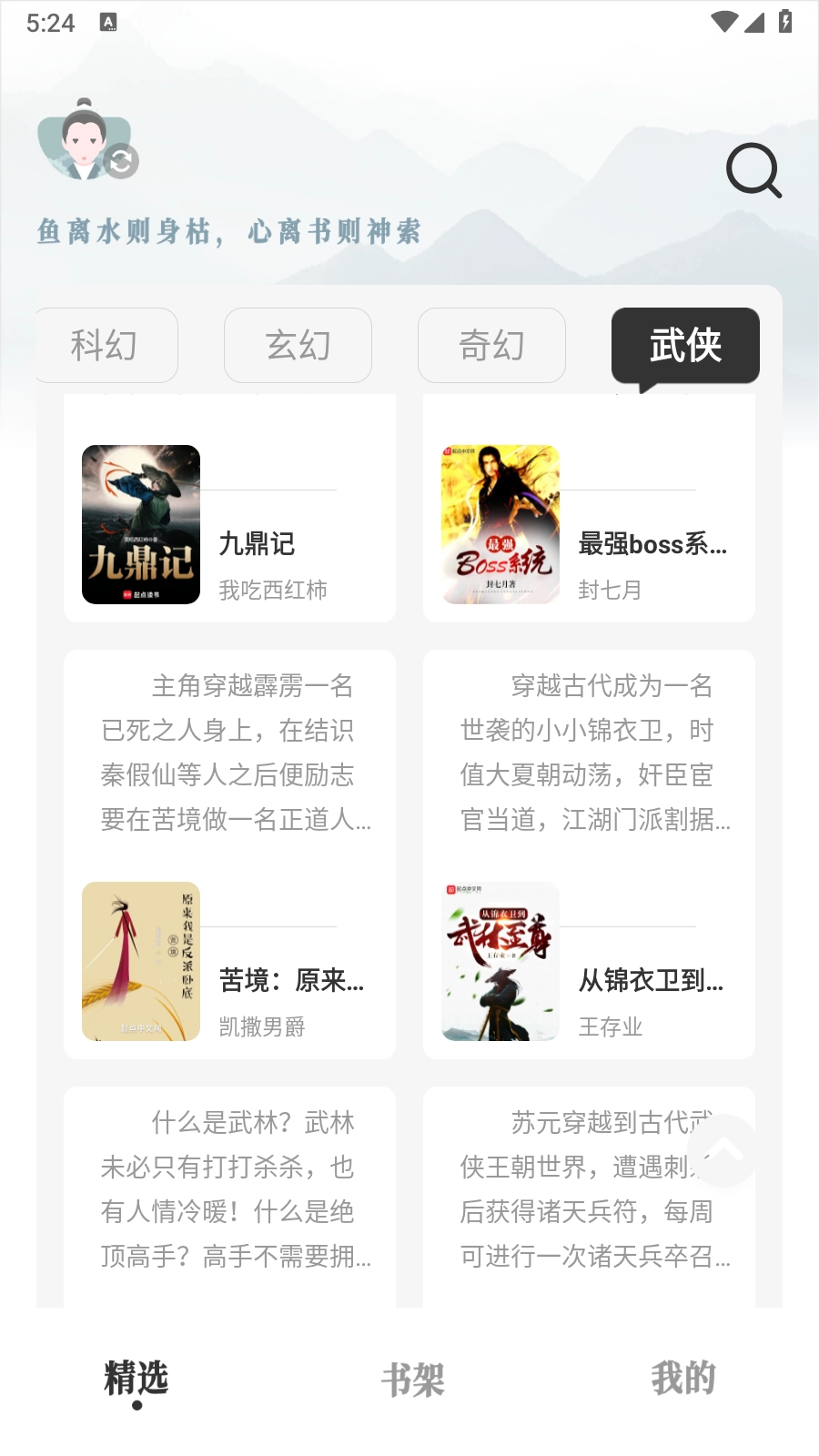Switch to the 科幻 category tab

[x=106, y=346]
